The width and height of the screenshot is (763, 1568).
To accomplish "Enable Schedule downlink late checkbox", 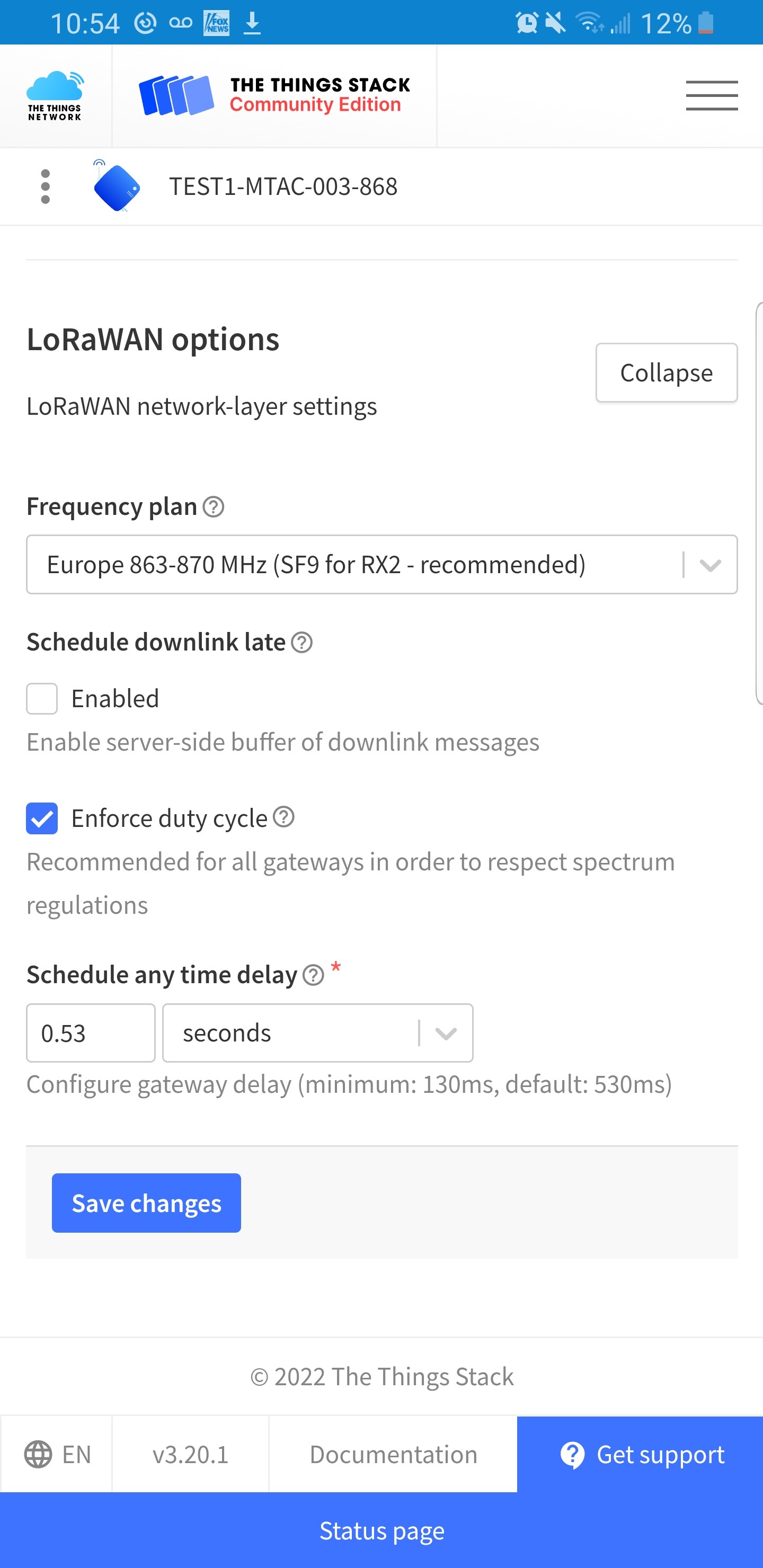I will click(x=42, y=698).
